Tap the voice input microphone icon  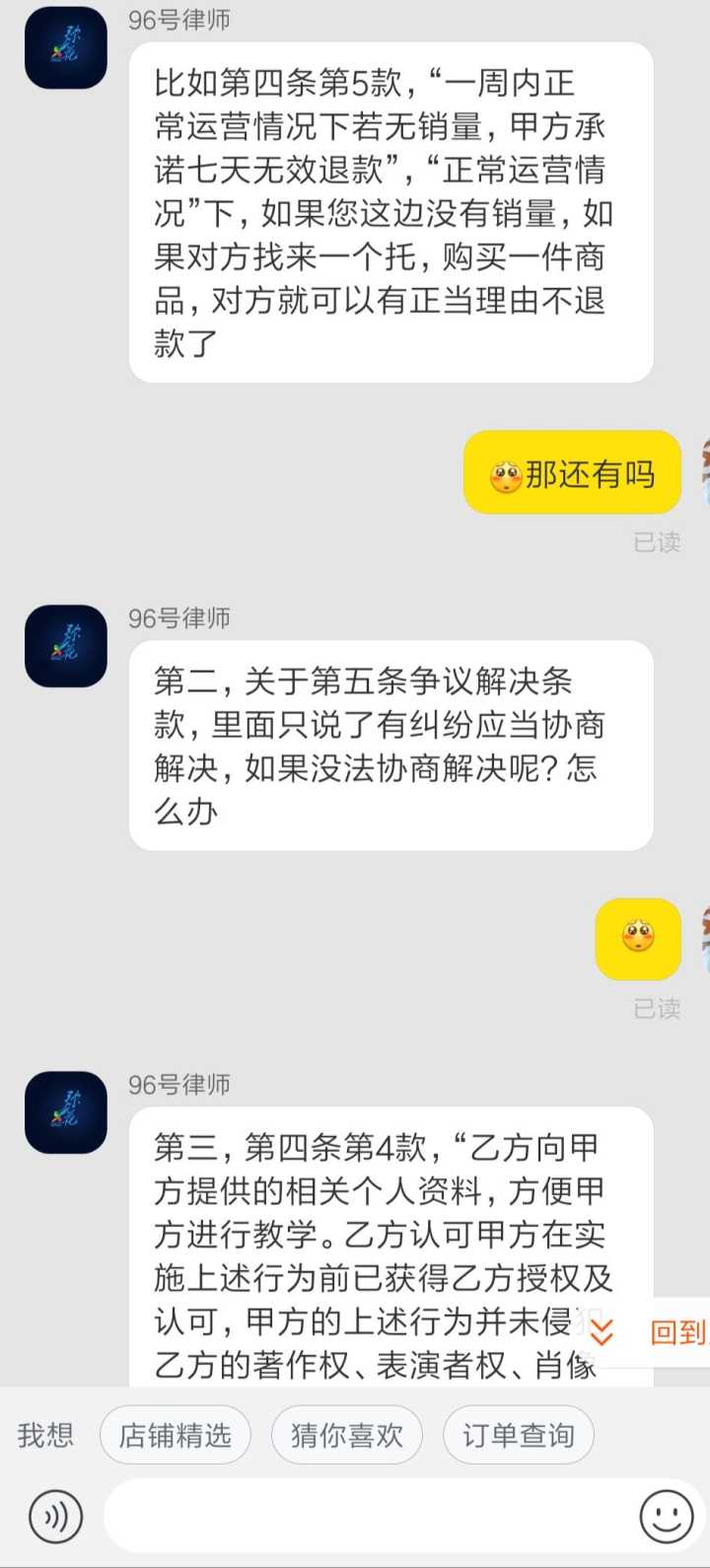[55, 1517]
